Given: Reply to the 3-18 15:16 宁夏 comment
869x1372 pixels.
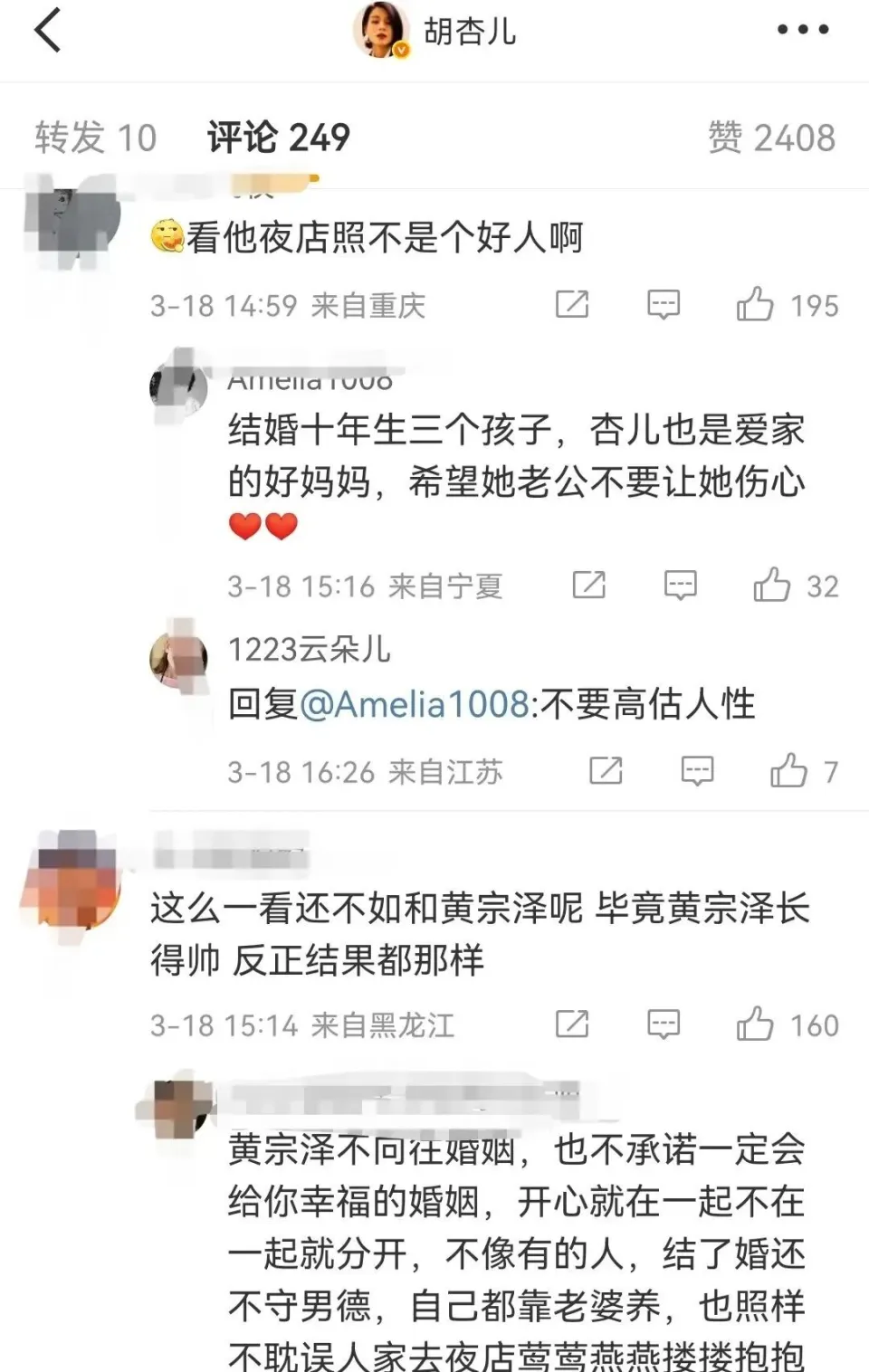Looking at the screenshot, I should click(680, 586).
